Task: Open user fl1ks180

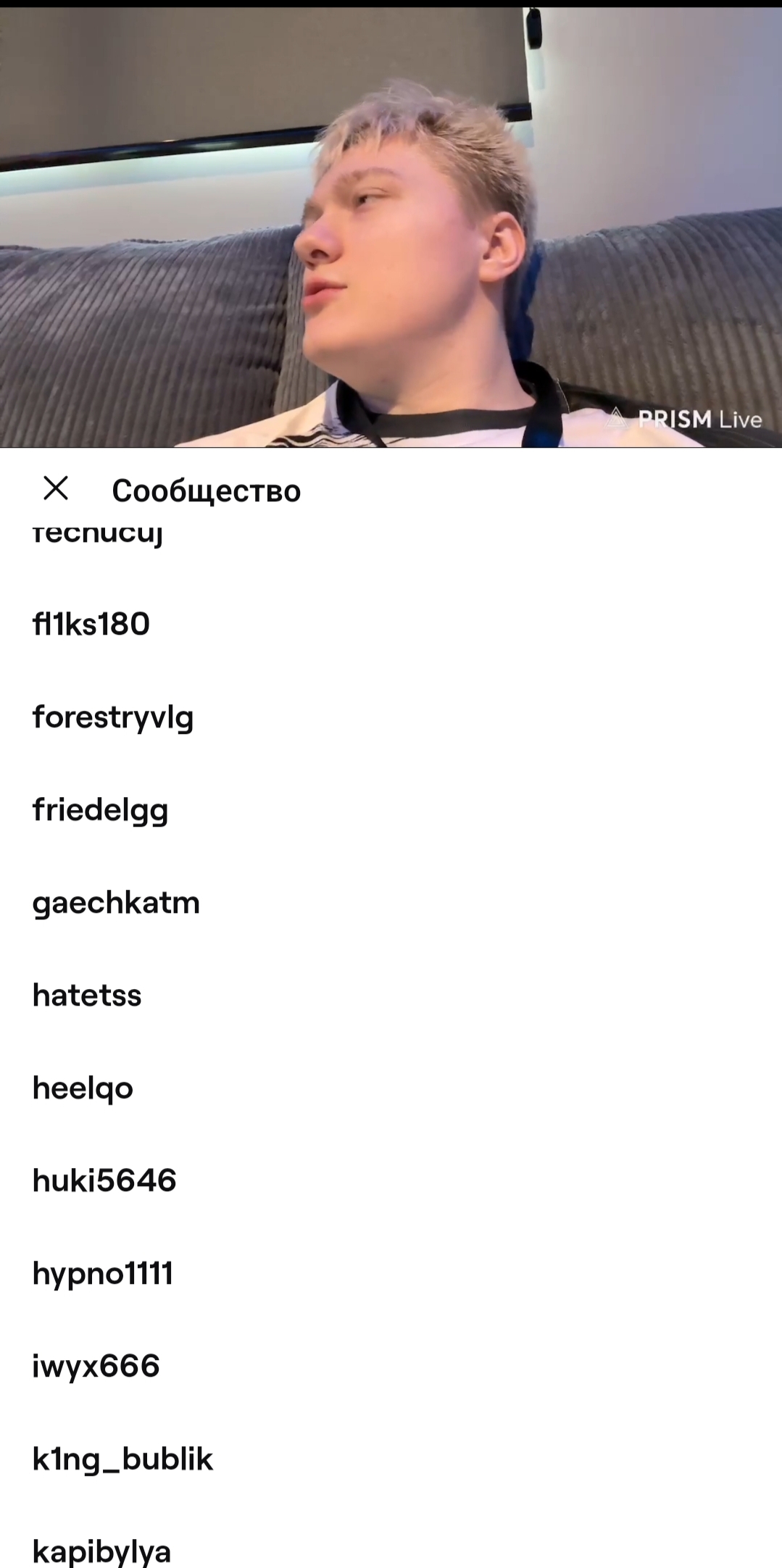Action: 91,625
